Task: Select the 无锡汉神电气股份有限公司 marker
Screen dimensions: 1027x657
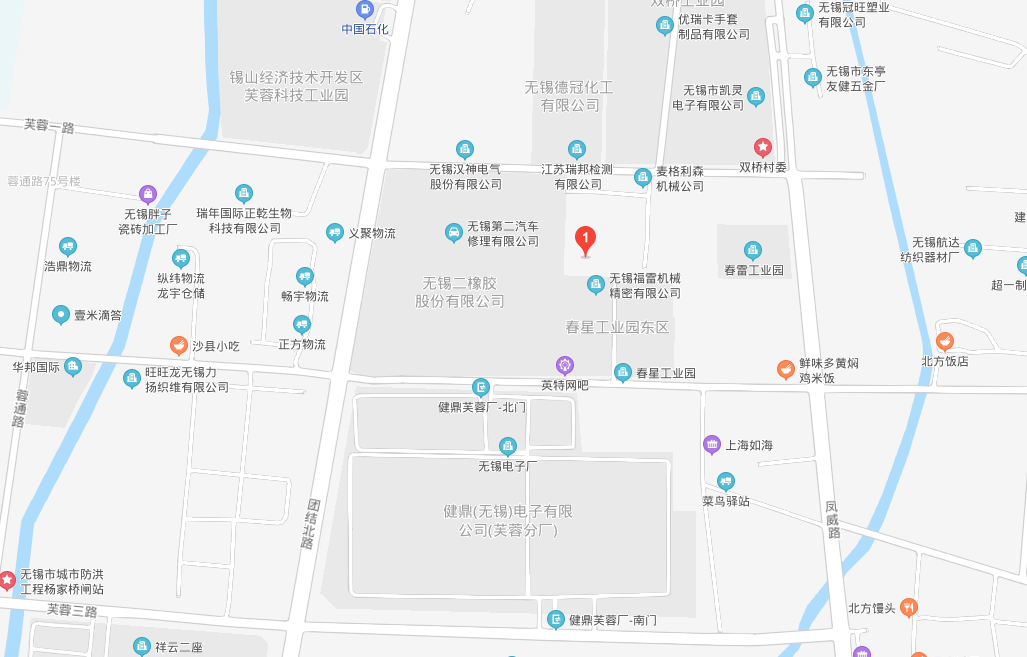Action: 465,149
